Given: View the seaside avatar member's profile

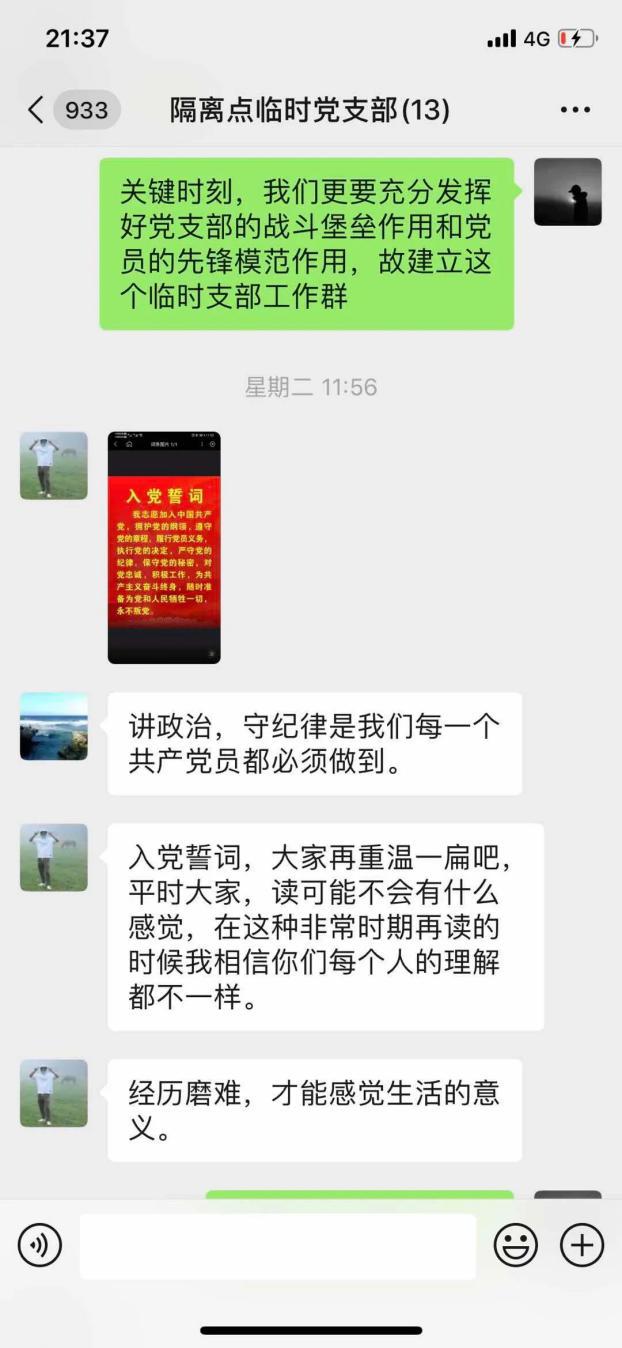Looking at the screenshot, I should tap(54, 726).
